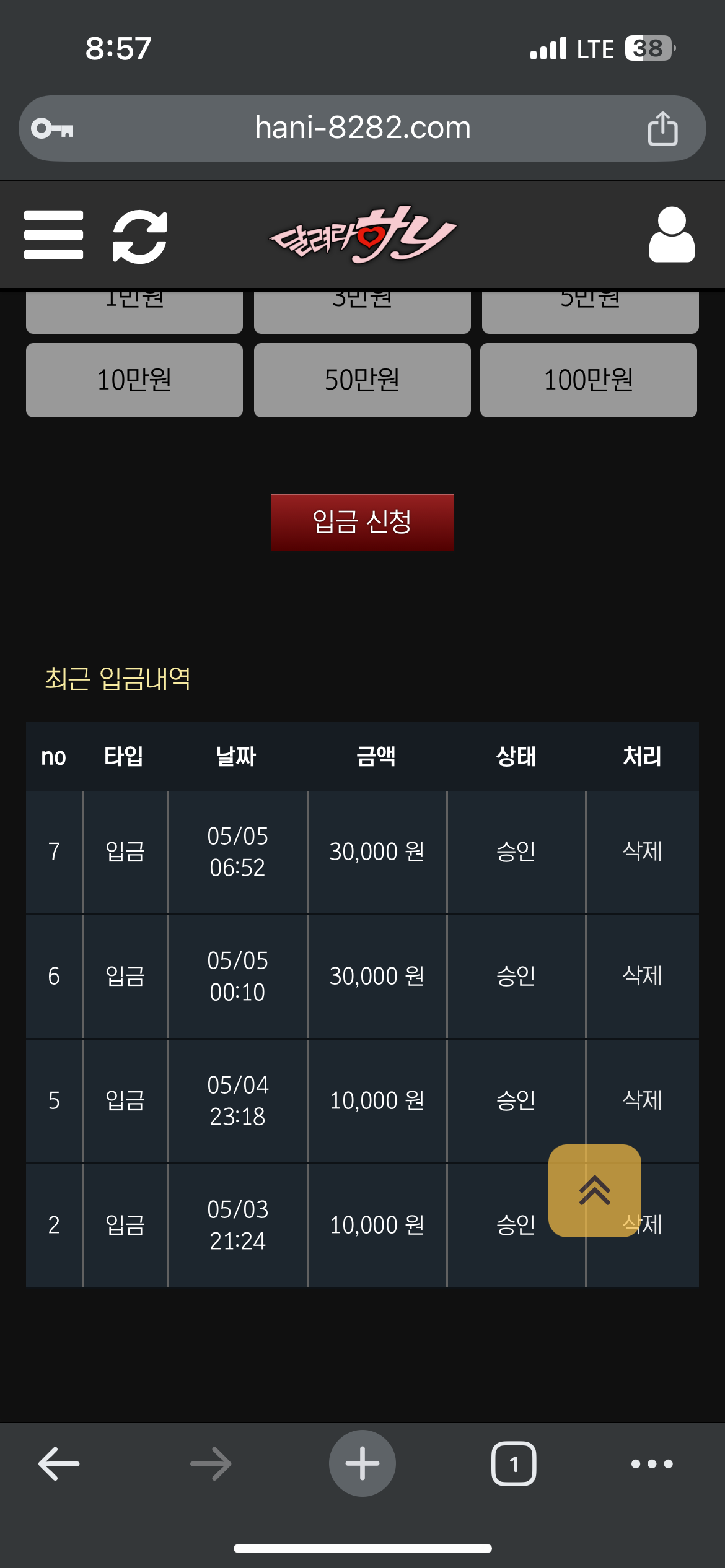The height and width of the screenshot is (1568, 725).
Task: Select the 50만원 amount button
Action: (x=362, y=380)
